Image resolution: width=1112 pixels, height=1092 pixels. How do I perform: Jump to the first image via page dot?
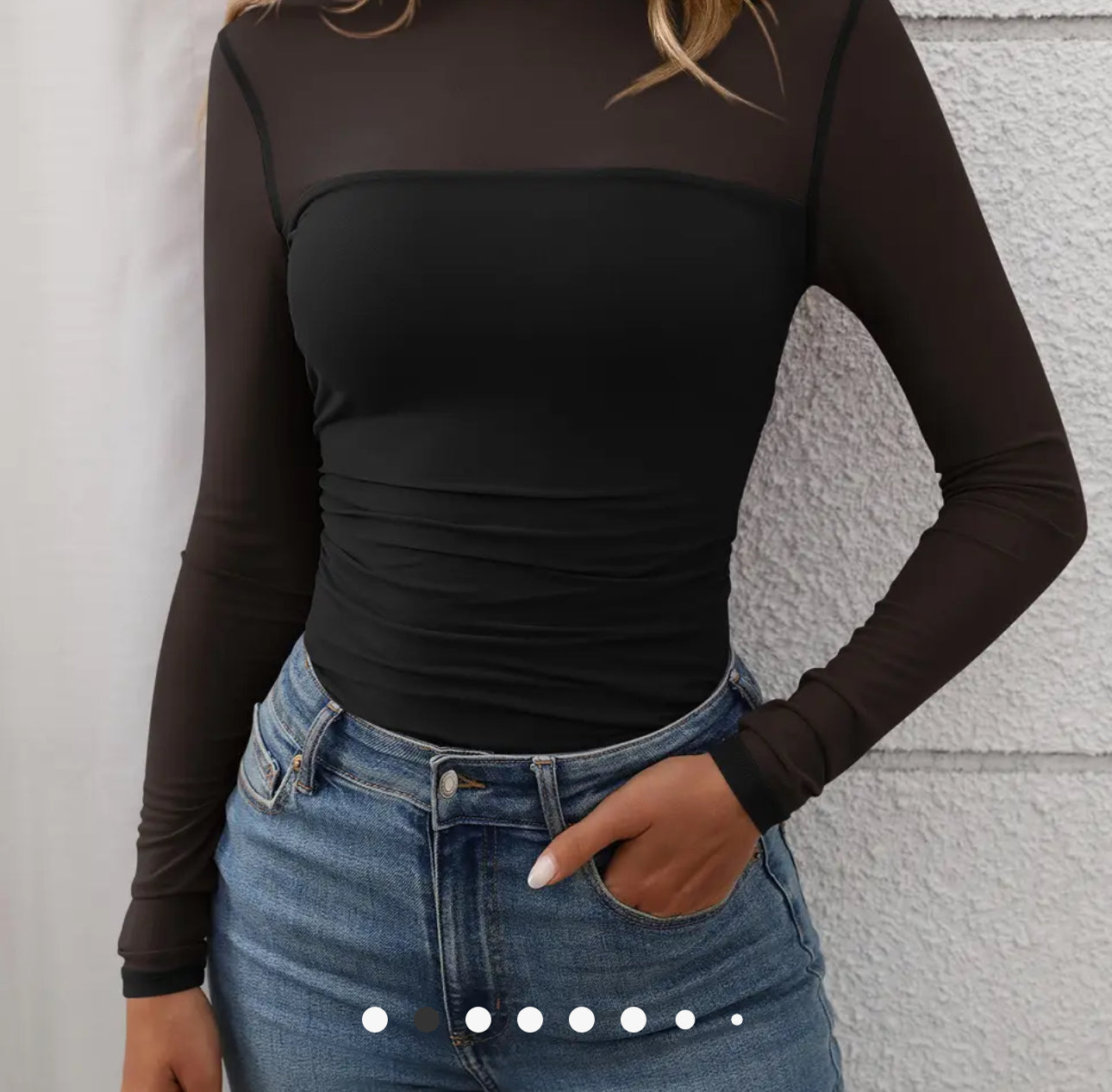[x=374, y=1019]
